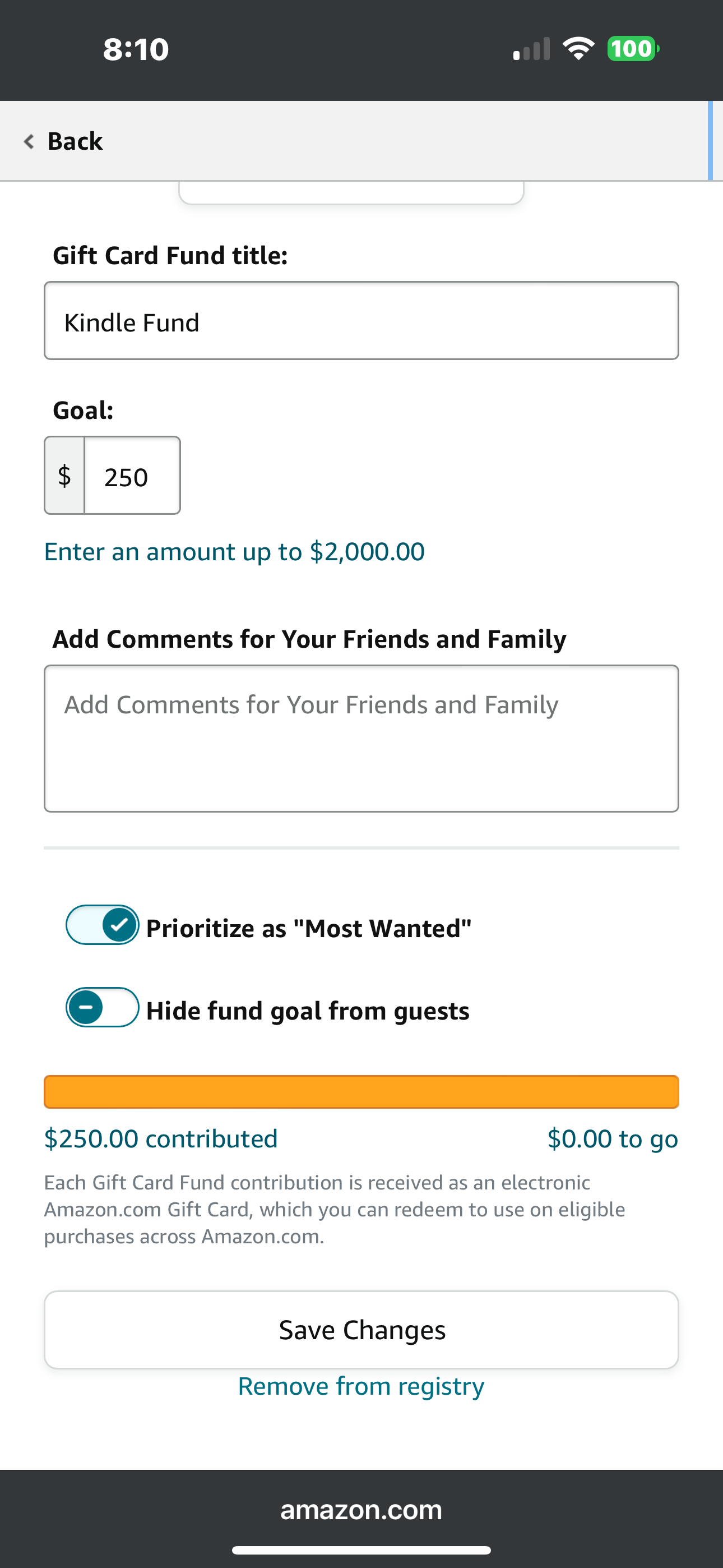Save Changes to the gift card fund
This screenshot has height=1568, width=723.
click(x=361, y=1330)
